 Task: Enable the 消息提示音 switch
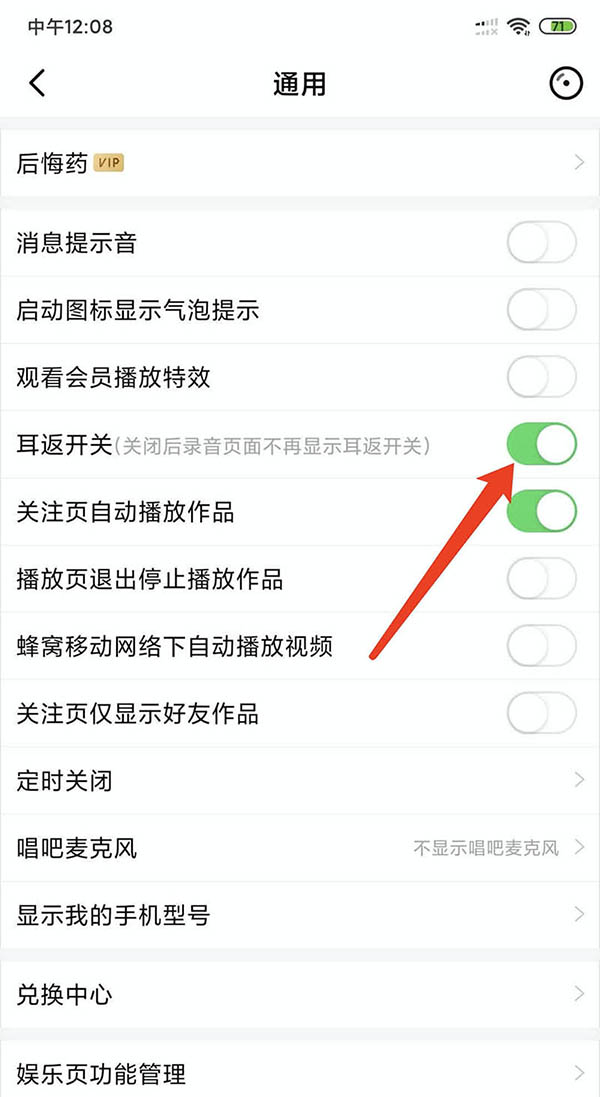(542, 243)
